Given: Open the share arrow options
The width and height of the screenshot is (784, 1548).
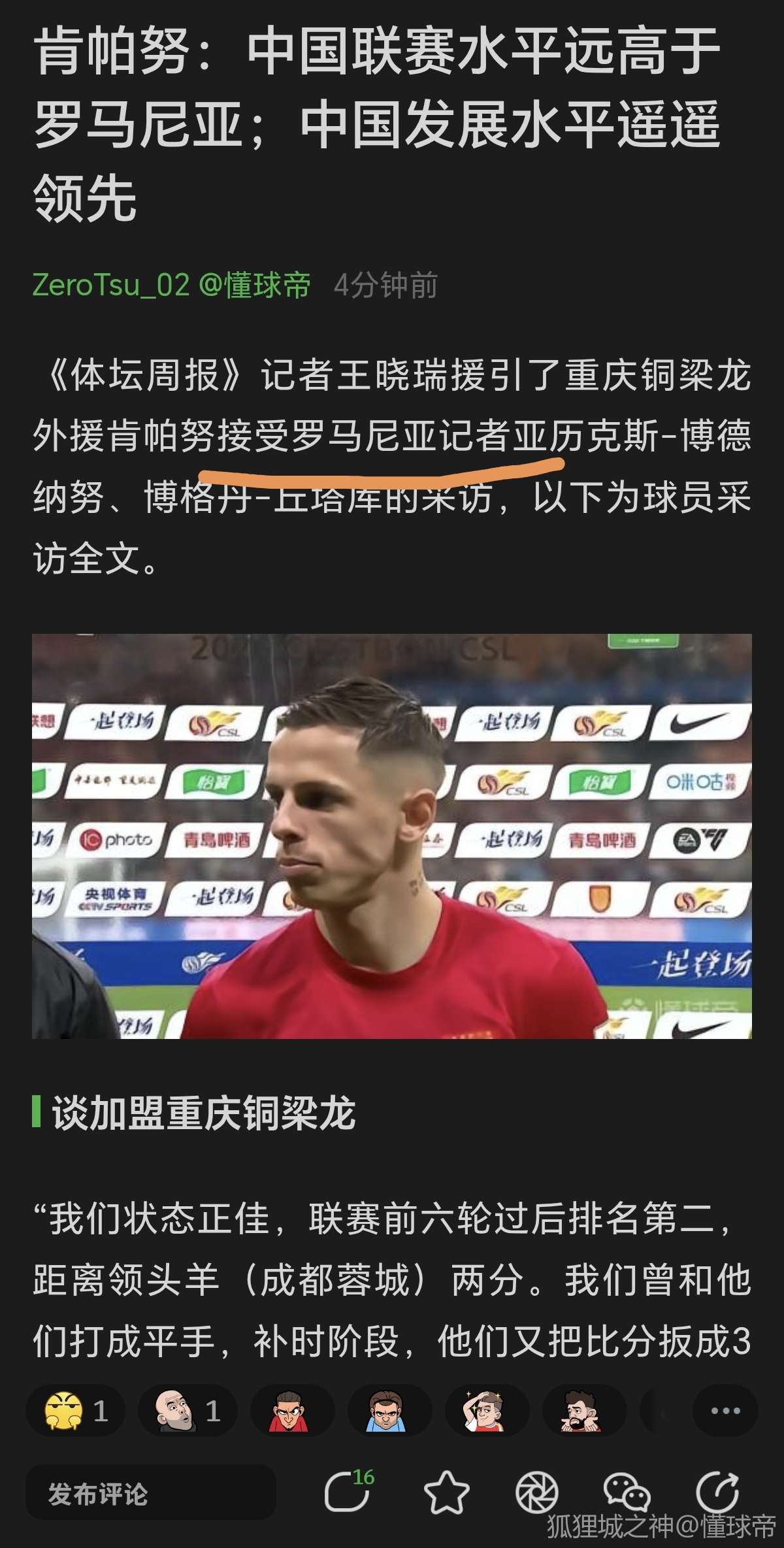Looking at the screenshot, I should 717,1493.
